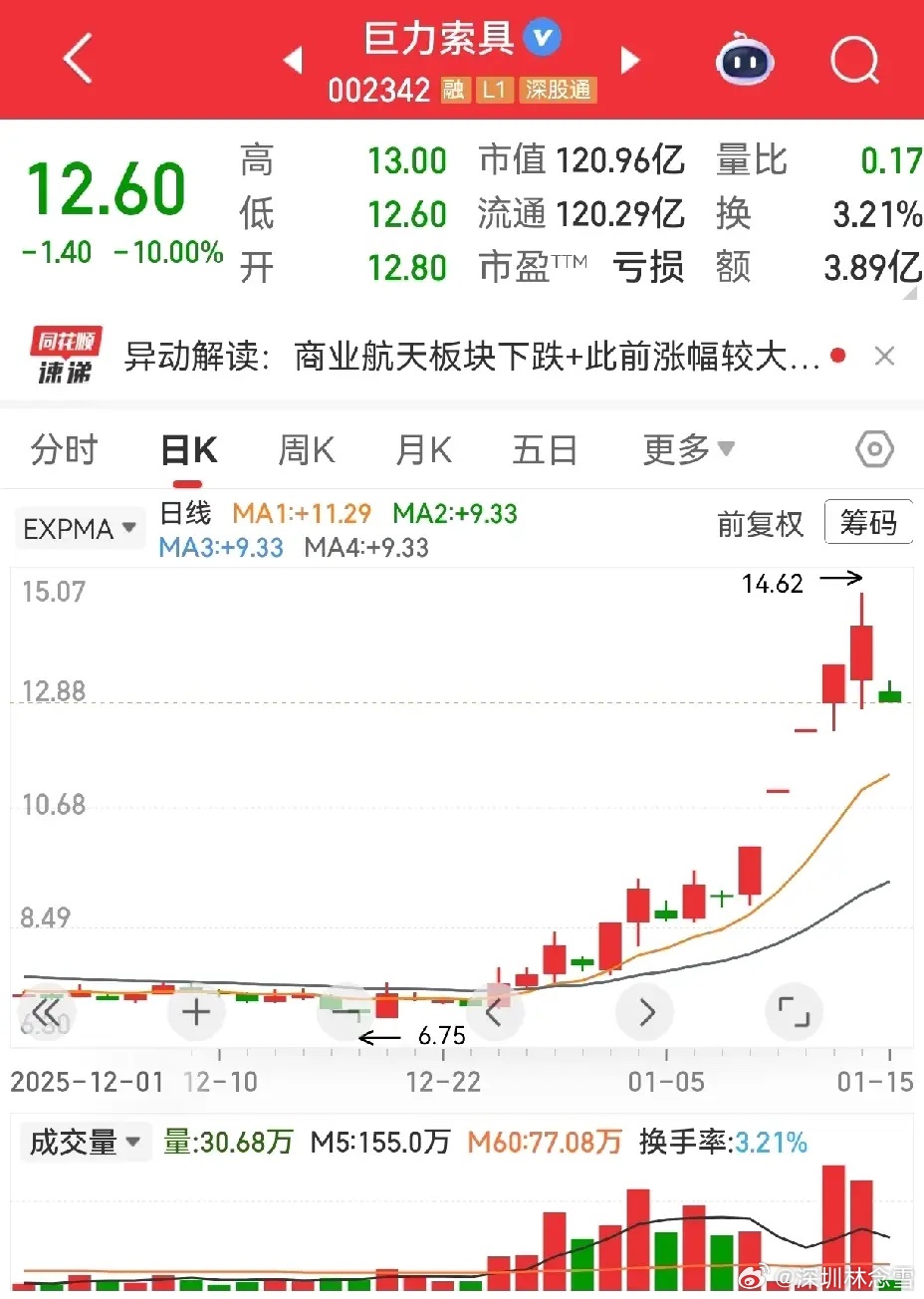Open the 筹码 distribution view
Screen dimensions: 924x1299
coord(868,522)
